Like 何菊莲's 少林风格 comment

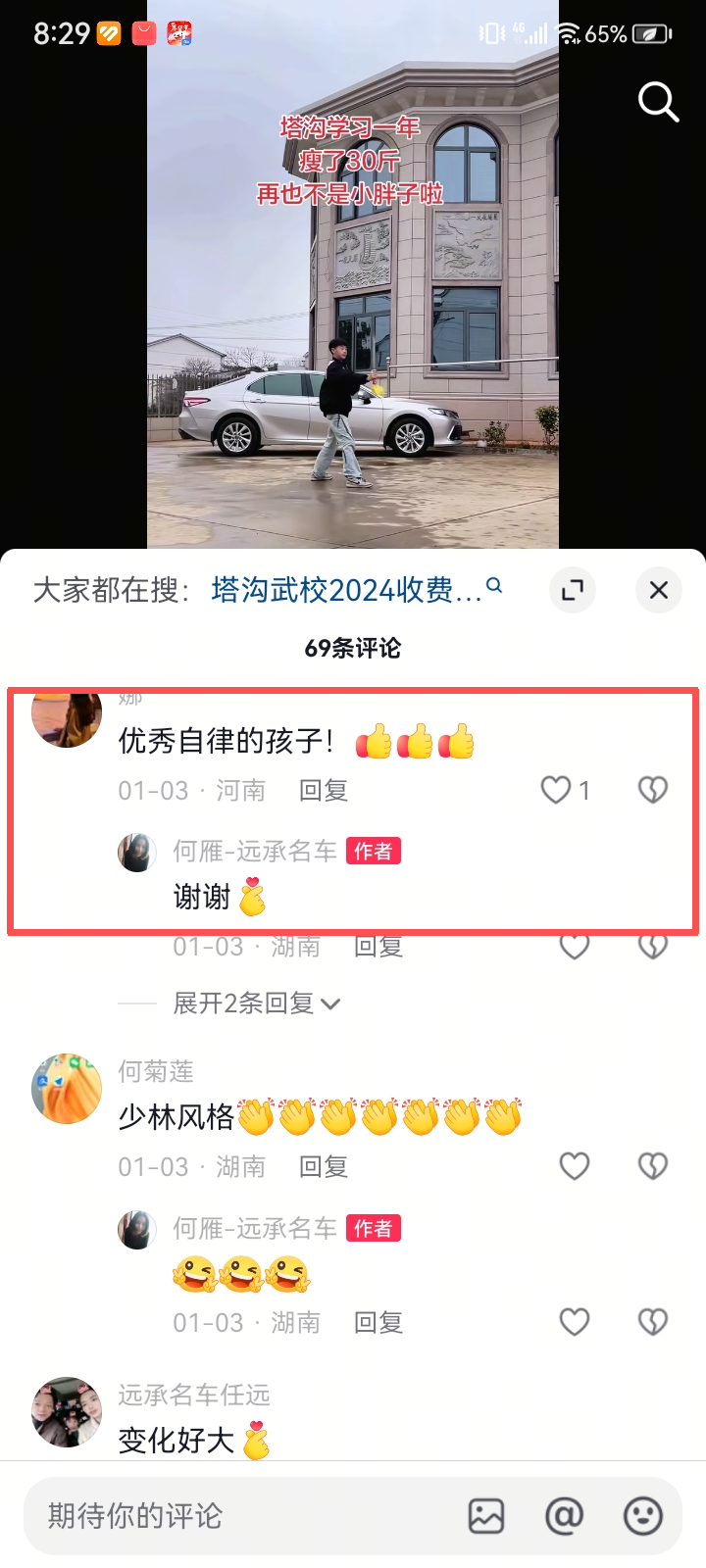[575, 1166]
